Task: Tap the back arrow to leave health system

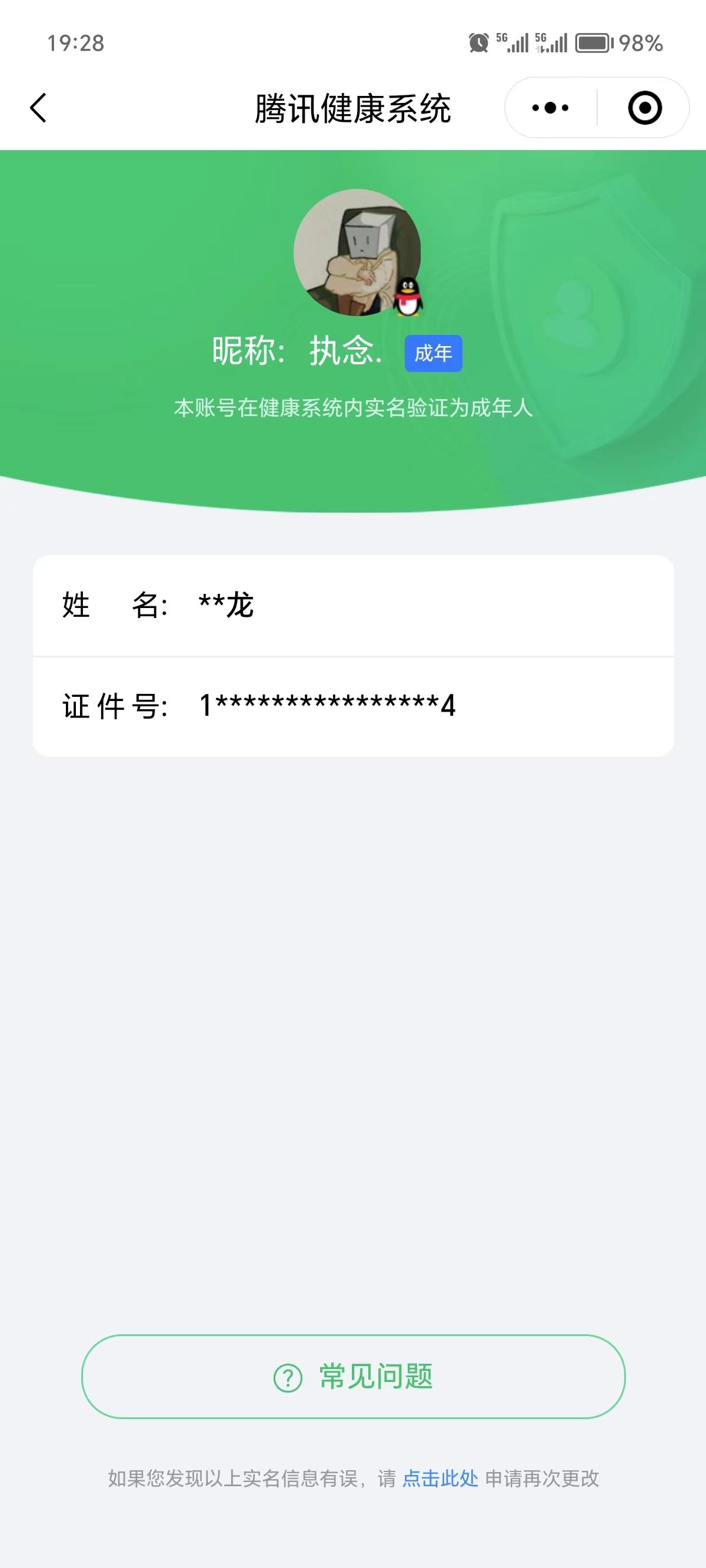Action: (x=38, y=107)
